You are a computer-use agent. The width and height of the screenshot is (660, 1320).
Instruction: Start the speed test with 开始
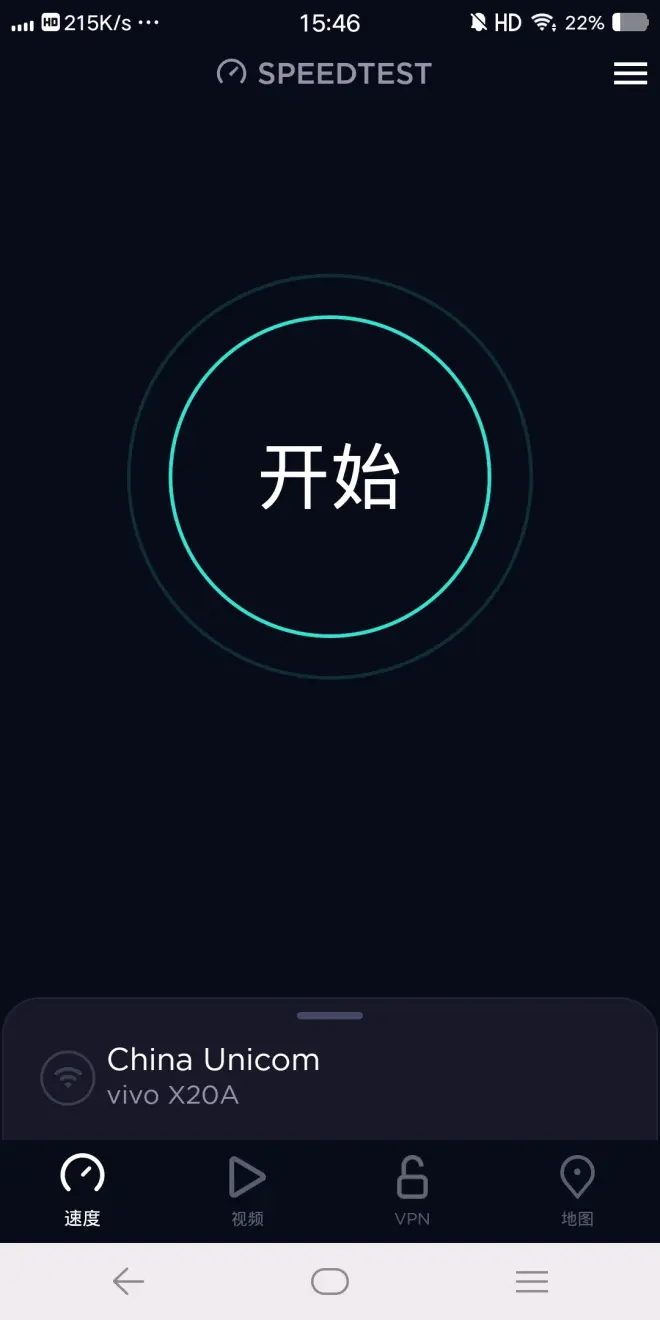(330, 476)
